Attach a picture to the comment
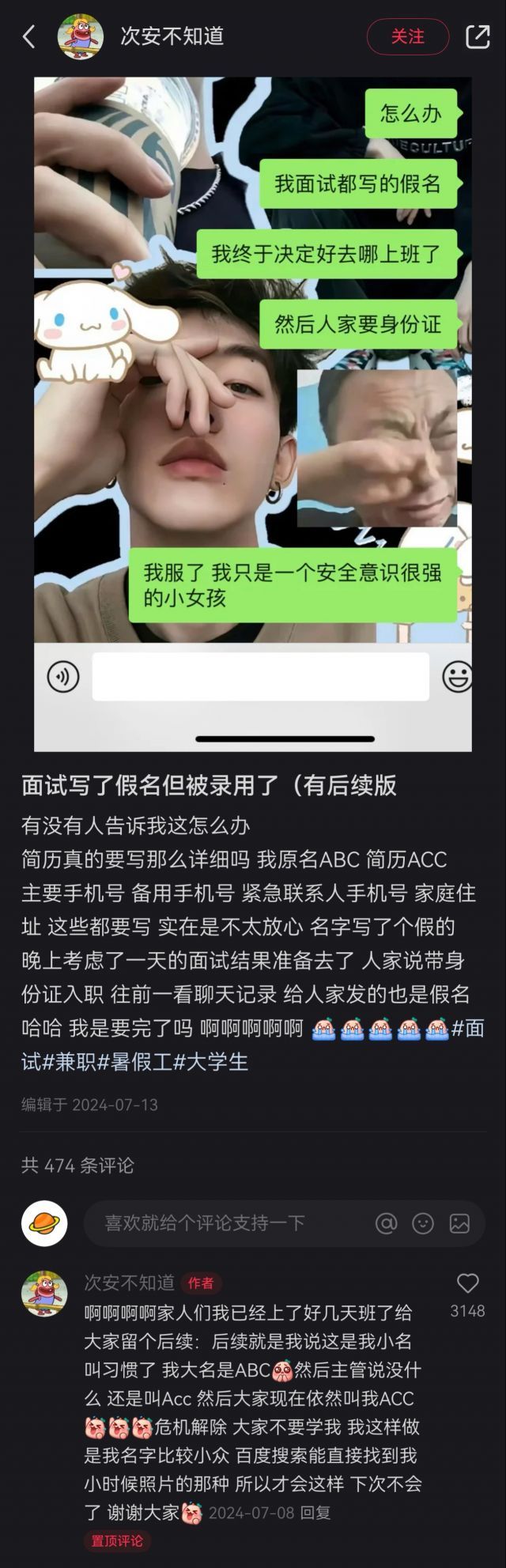This screenshot has width=506, height=1568. [x=459, y=1223]
